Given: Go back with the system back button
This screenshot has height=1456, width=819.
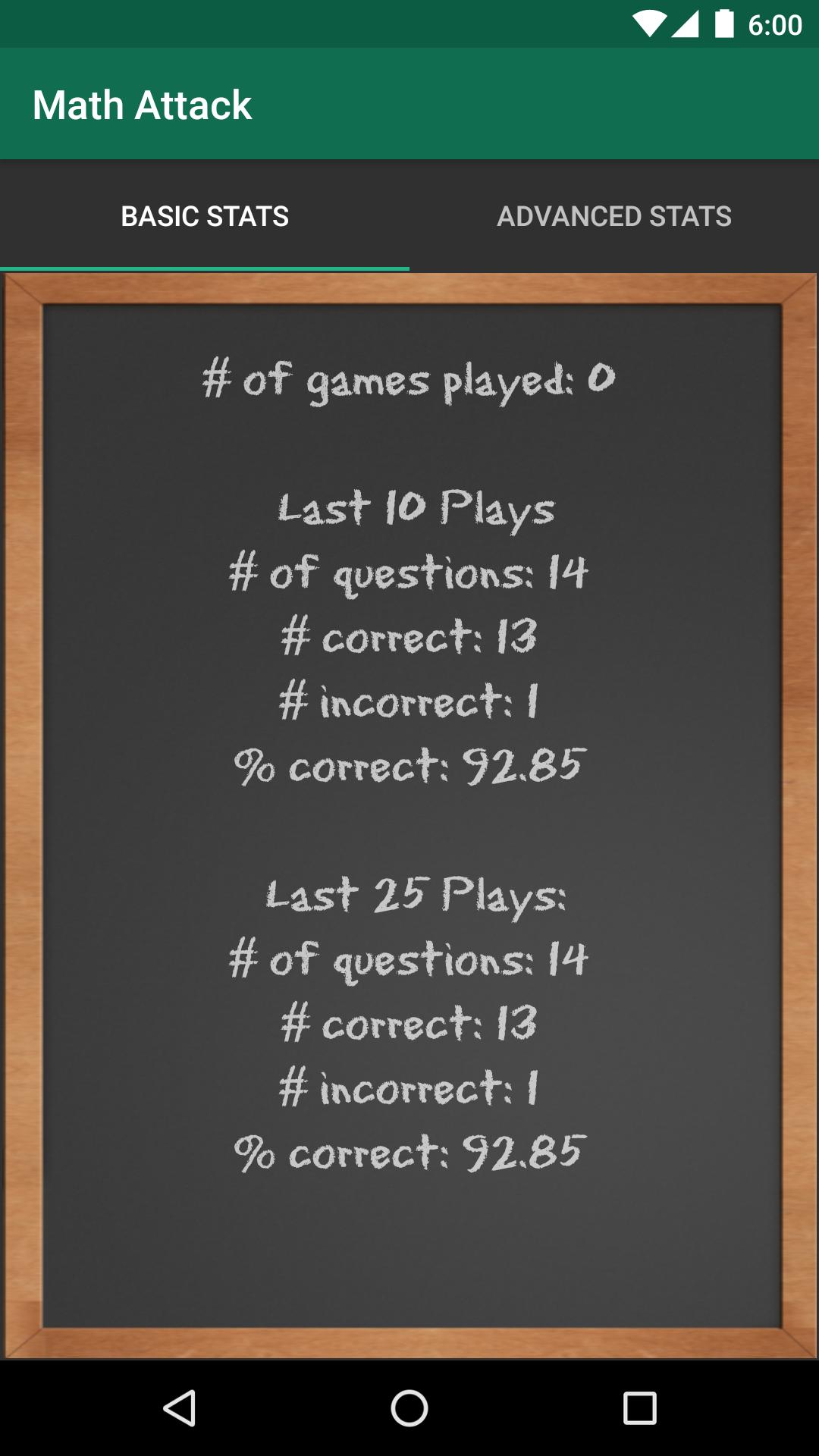Looking at the screenshot, I should [180, 1408].
